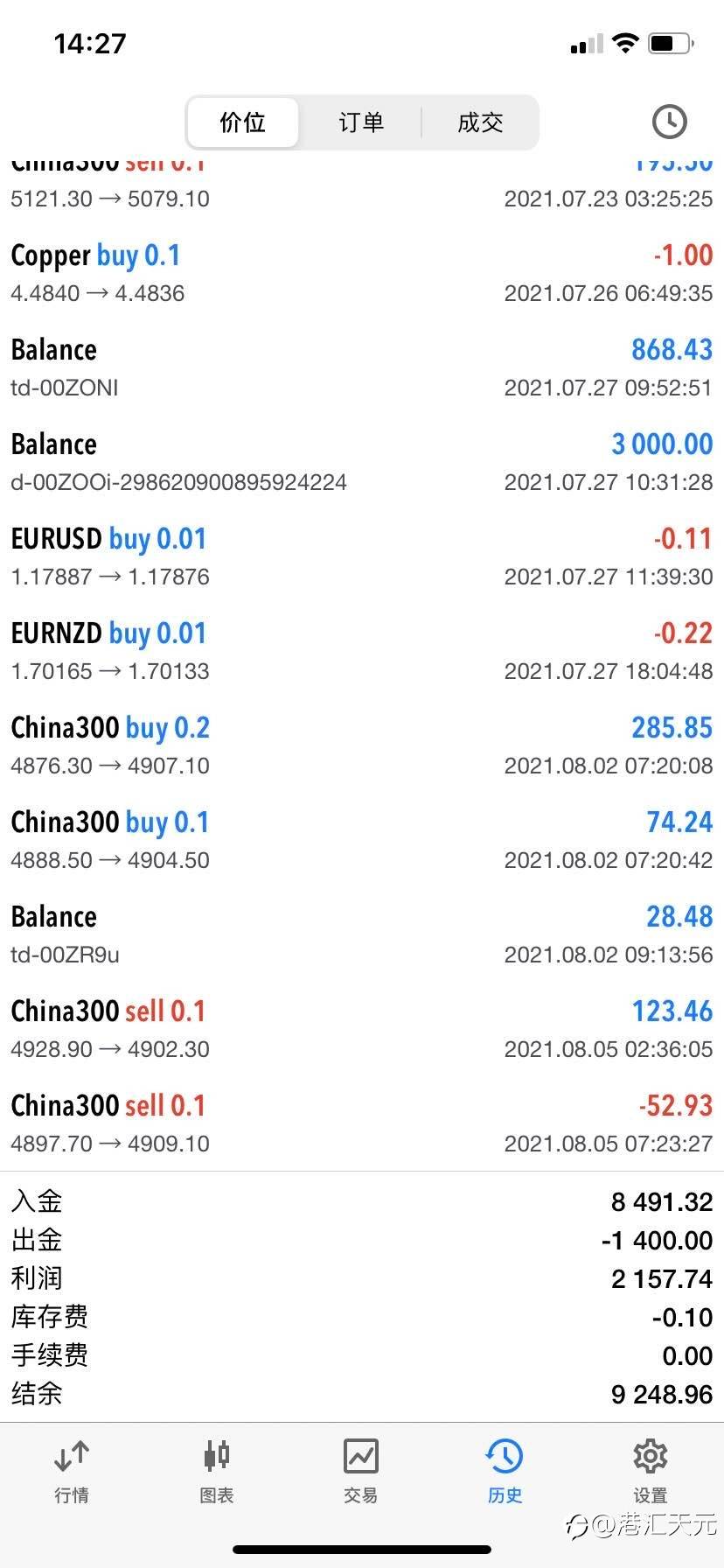Open the history period clock icon
Screen dimensions: 724x1568
pyautogui.click(x=670, y=122)
